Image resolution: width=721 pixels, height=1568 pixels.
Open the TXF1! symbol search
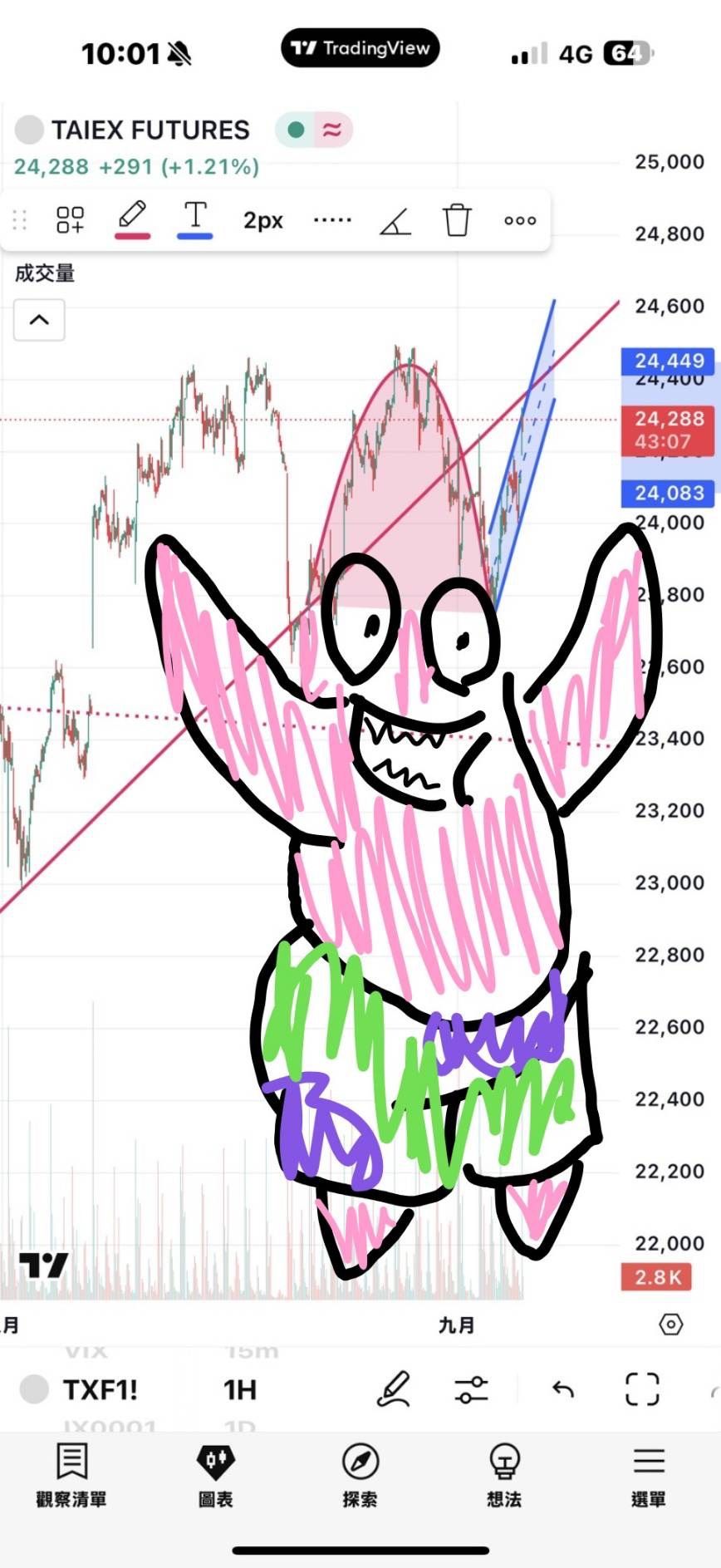click(100, 1389)
